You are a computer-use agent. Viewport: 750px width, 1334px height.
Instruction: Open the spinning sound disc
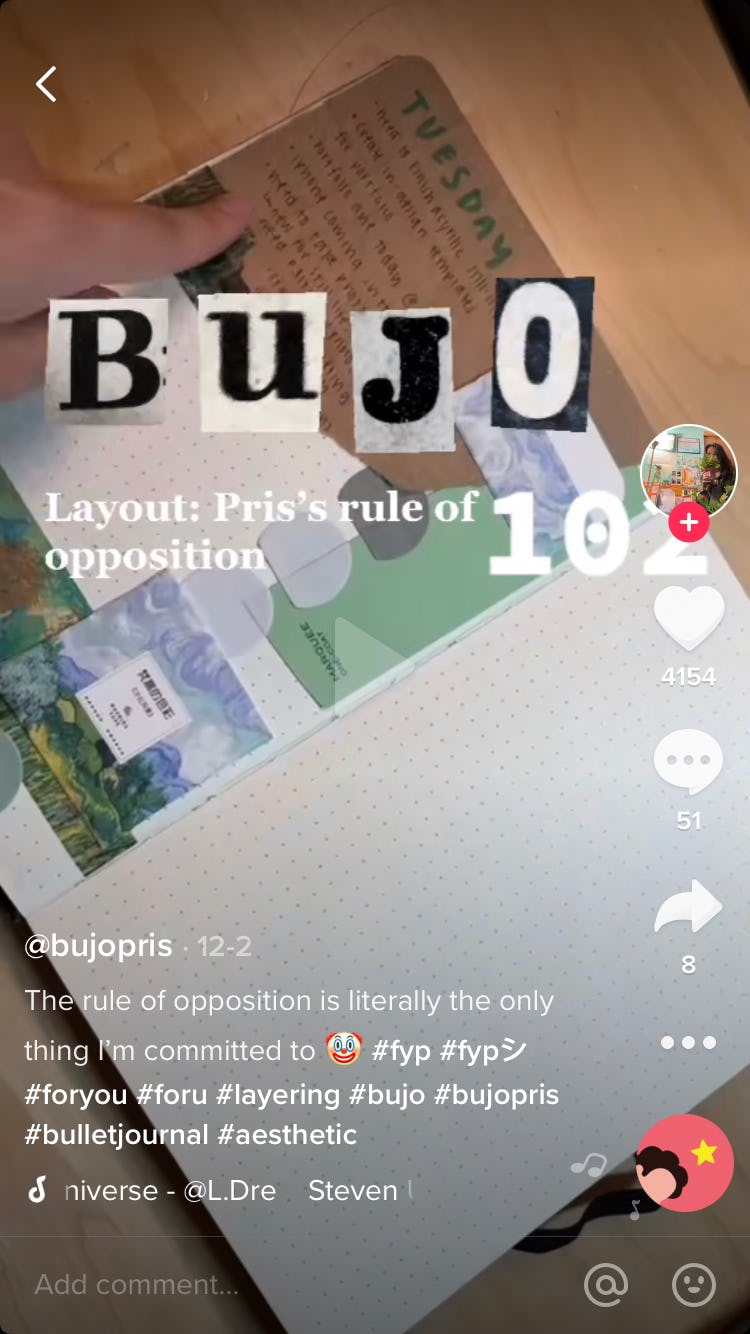tap(685, 1163)
